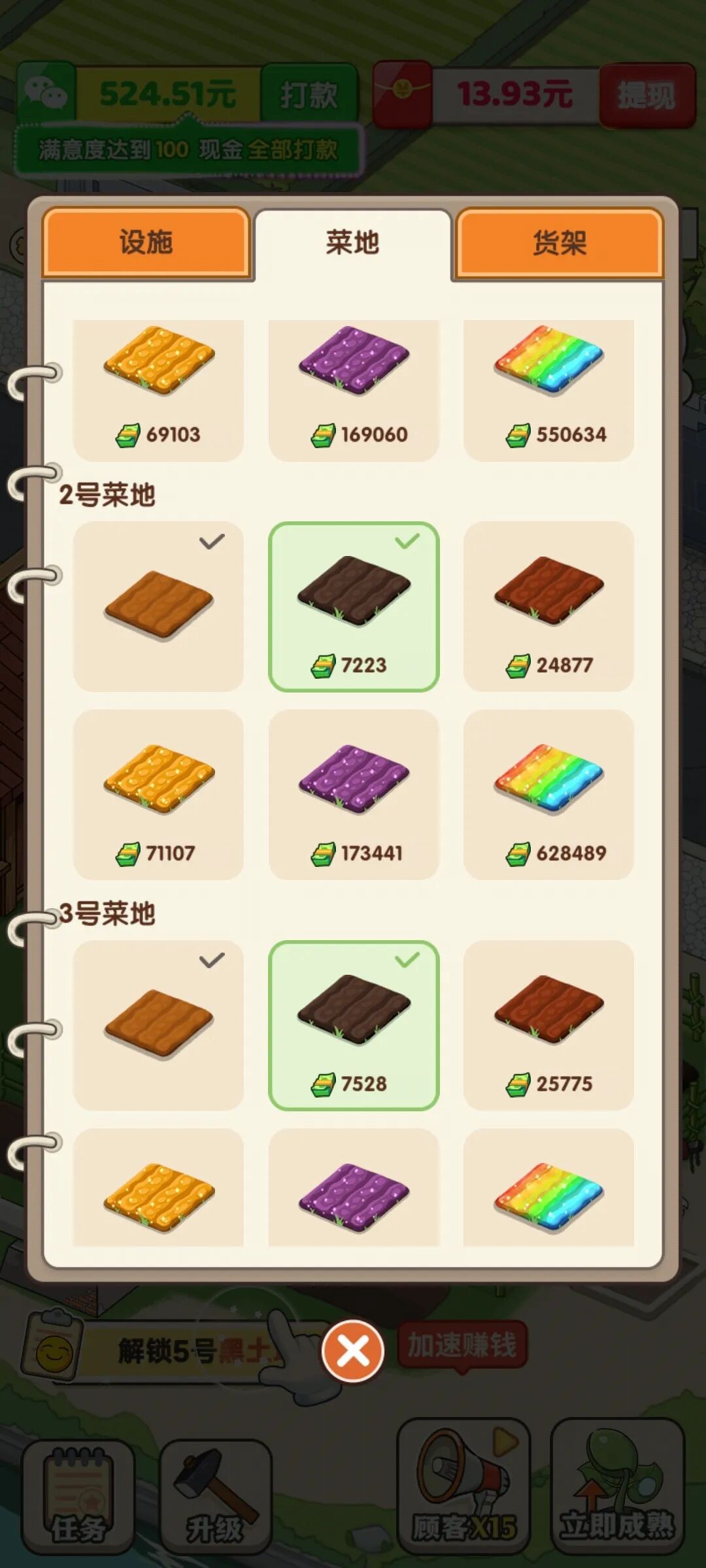The width and height of the screenshot is (706, 1568).
Task: Switch to the 货架 tab
Action: click(560, 242)
